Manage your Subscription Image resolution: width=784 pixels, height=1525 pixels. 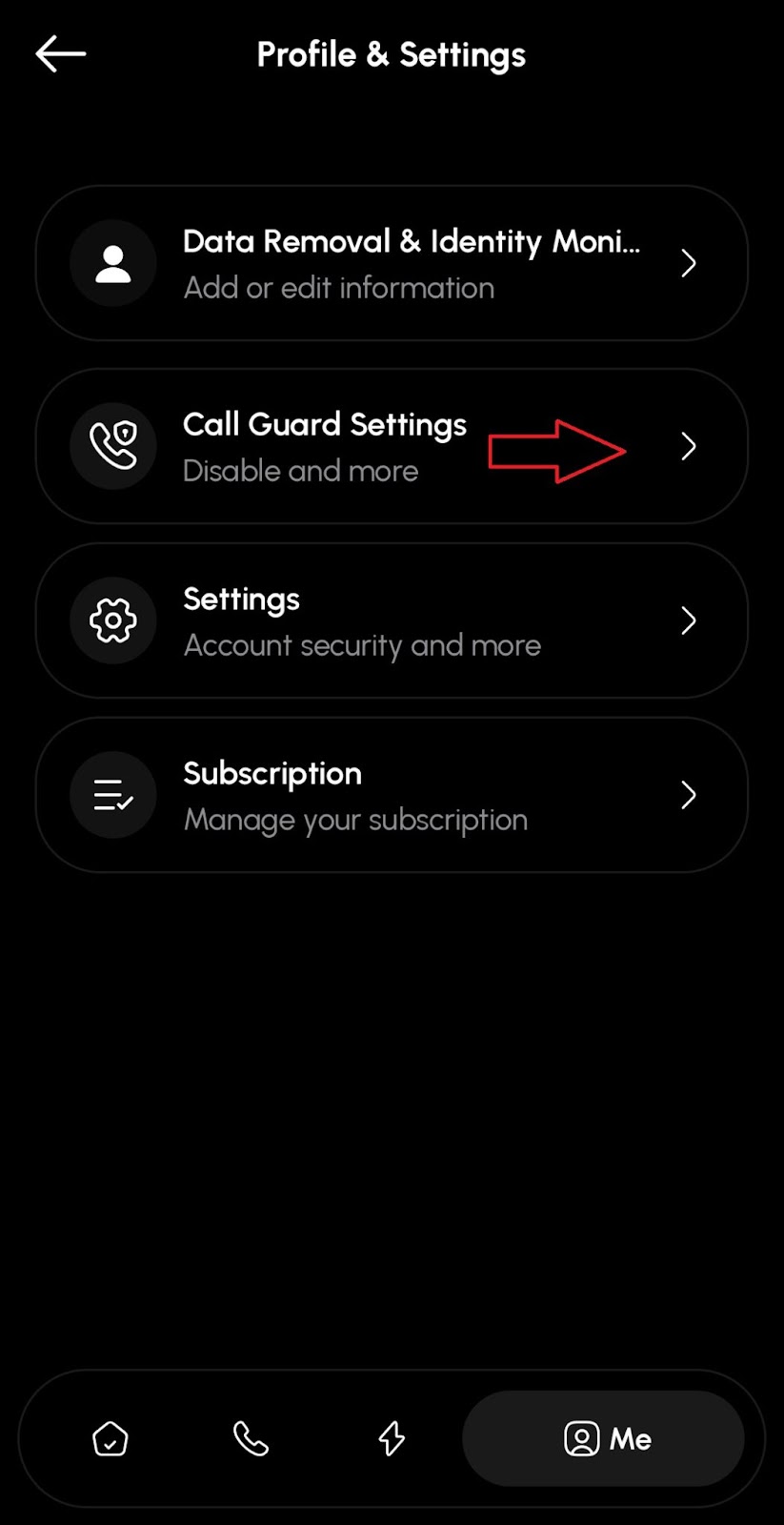pyautogui.click(x=392, y=795)
